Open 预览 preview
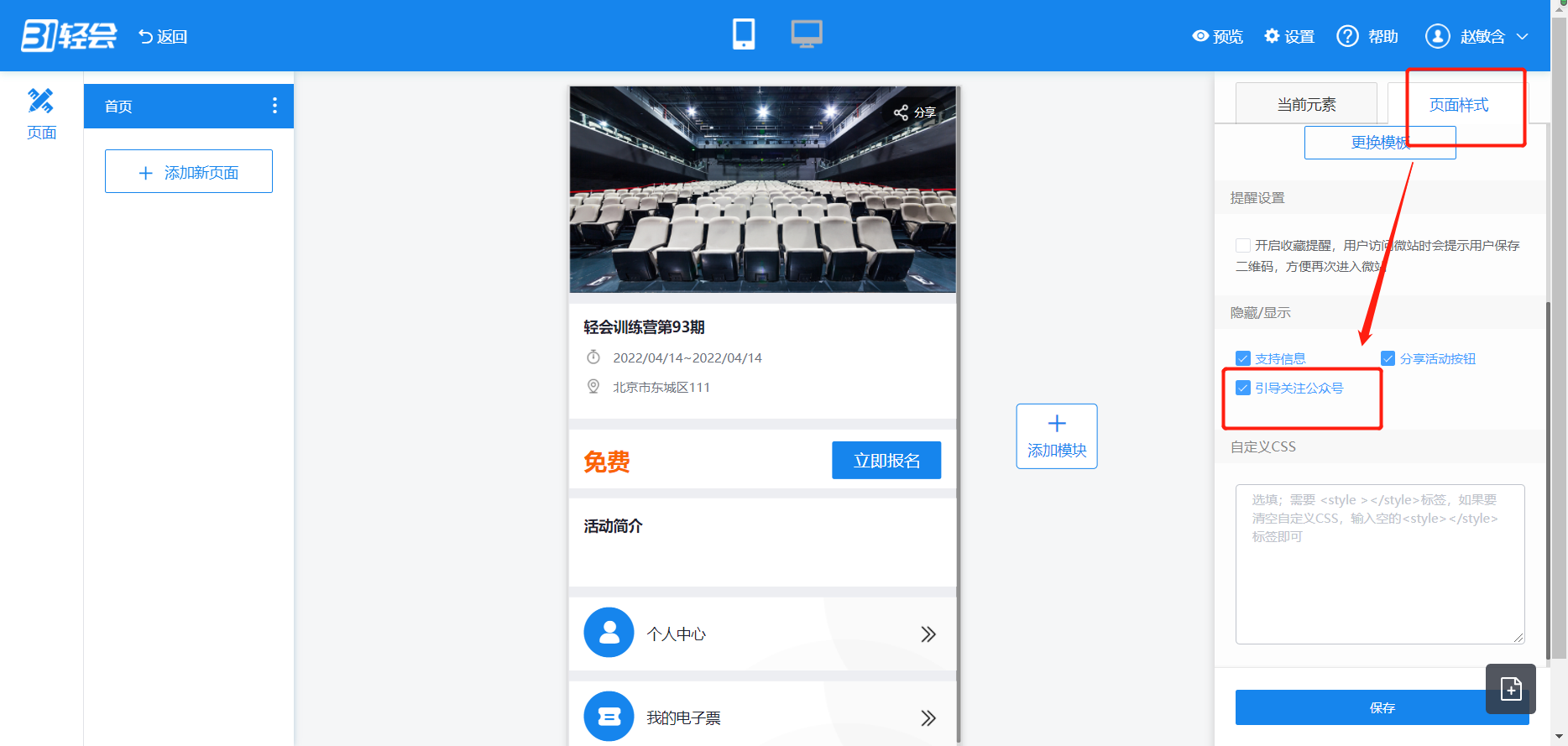 click(1217, 36)
